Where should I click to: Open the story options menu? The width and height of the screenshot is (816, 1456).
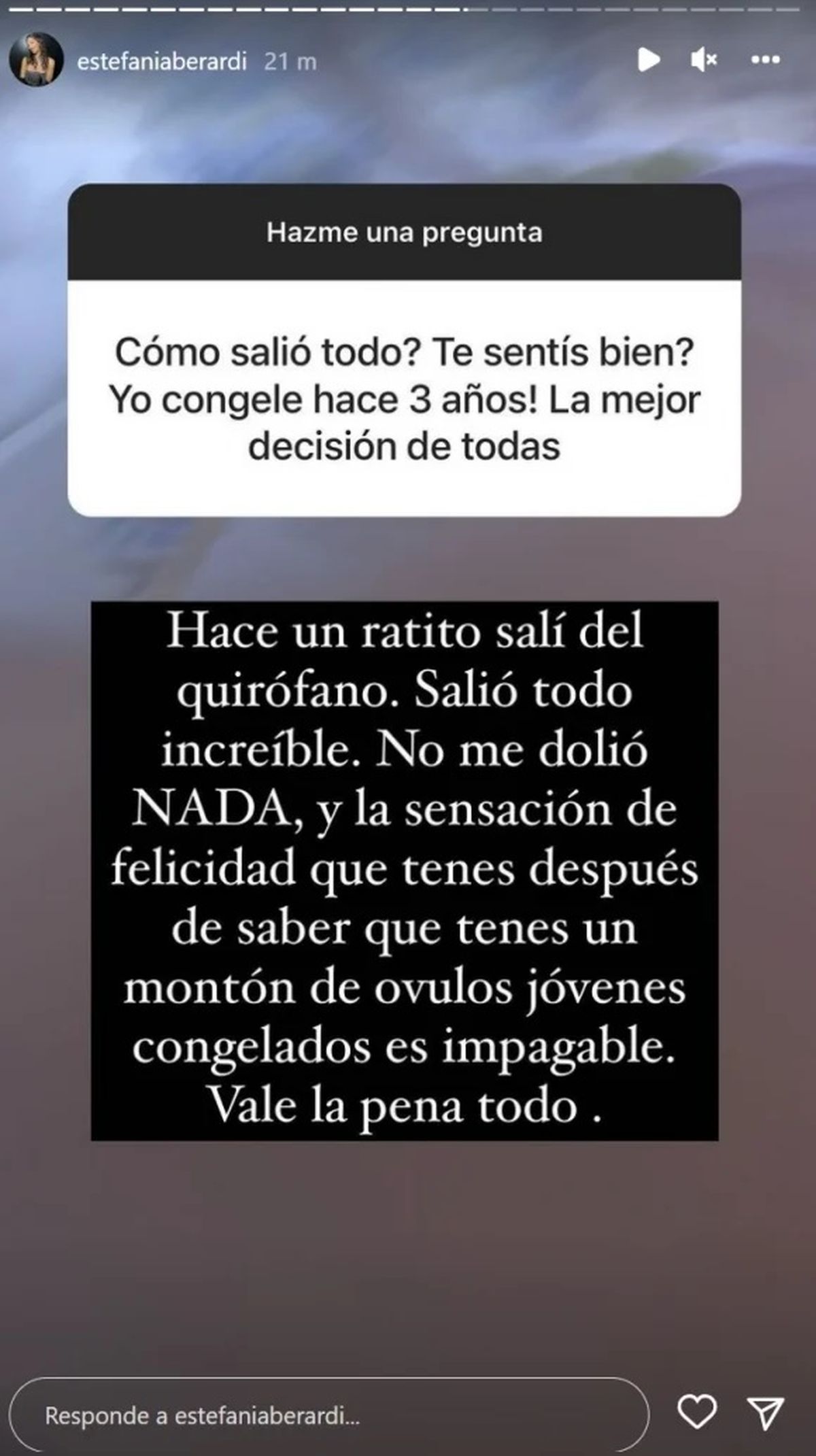tap(765, 61)
